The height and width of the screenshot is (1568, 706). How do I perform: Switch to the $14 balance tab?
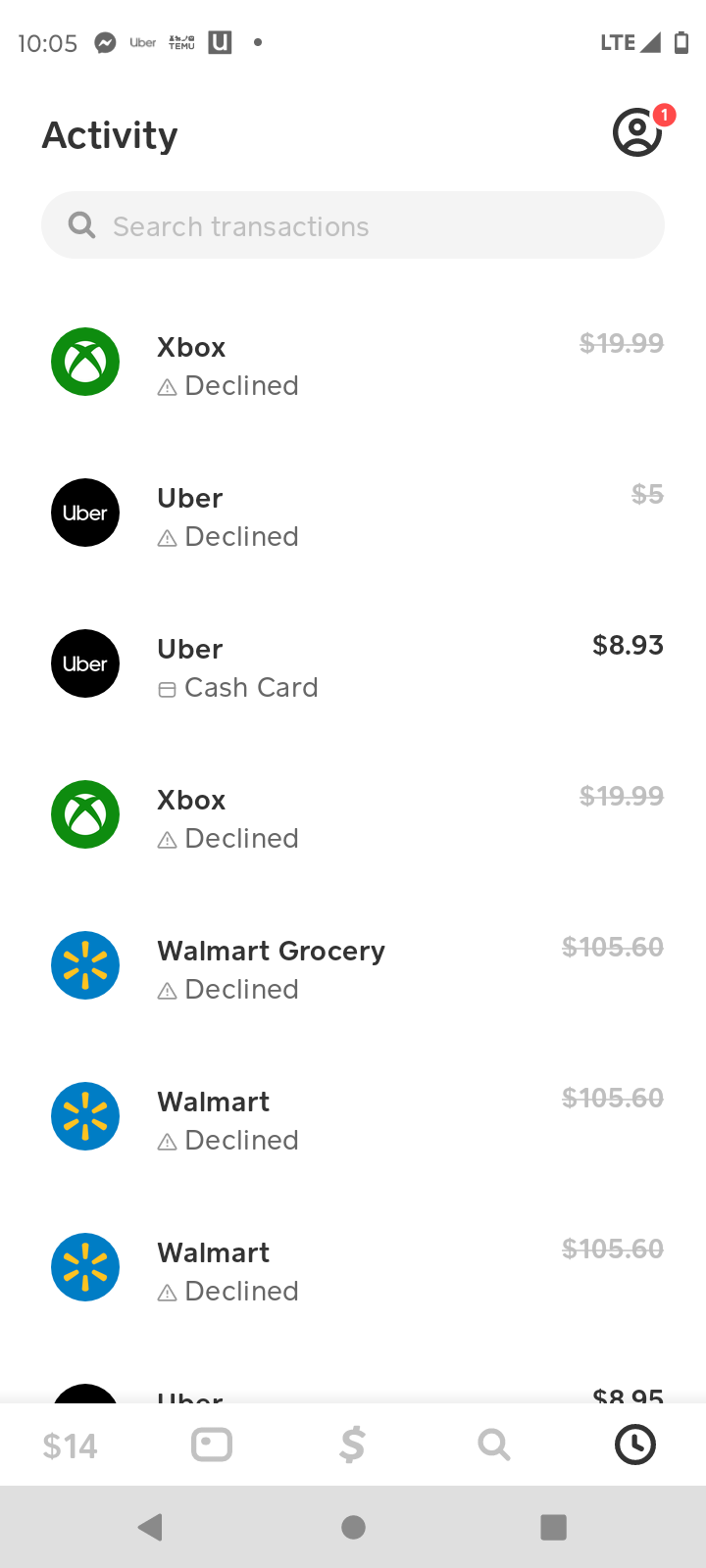(x=71, y=1445)
